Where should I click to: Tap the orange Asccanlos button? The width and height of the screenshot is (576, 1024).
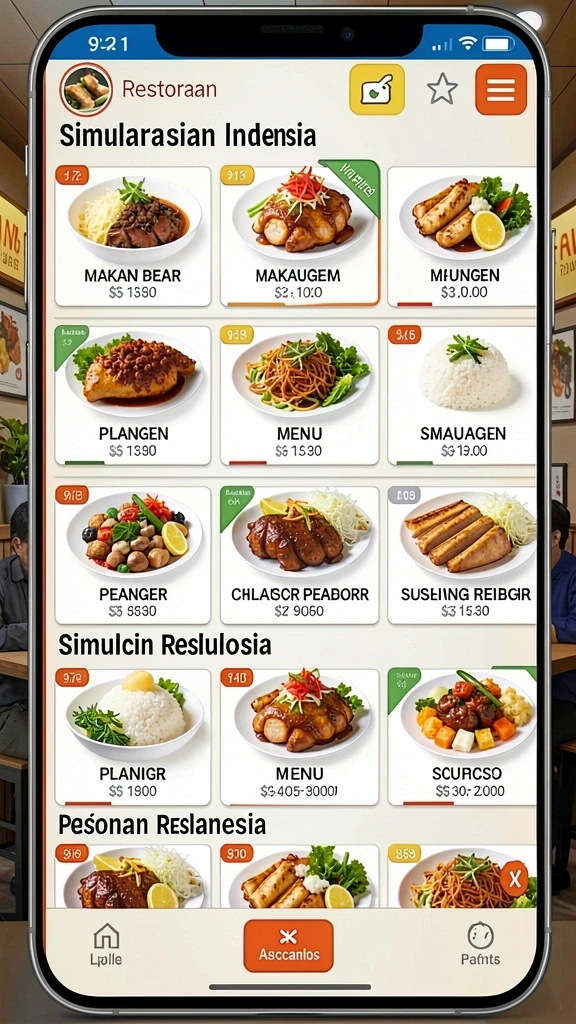(288, 946)
